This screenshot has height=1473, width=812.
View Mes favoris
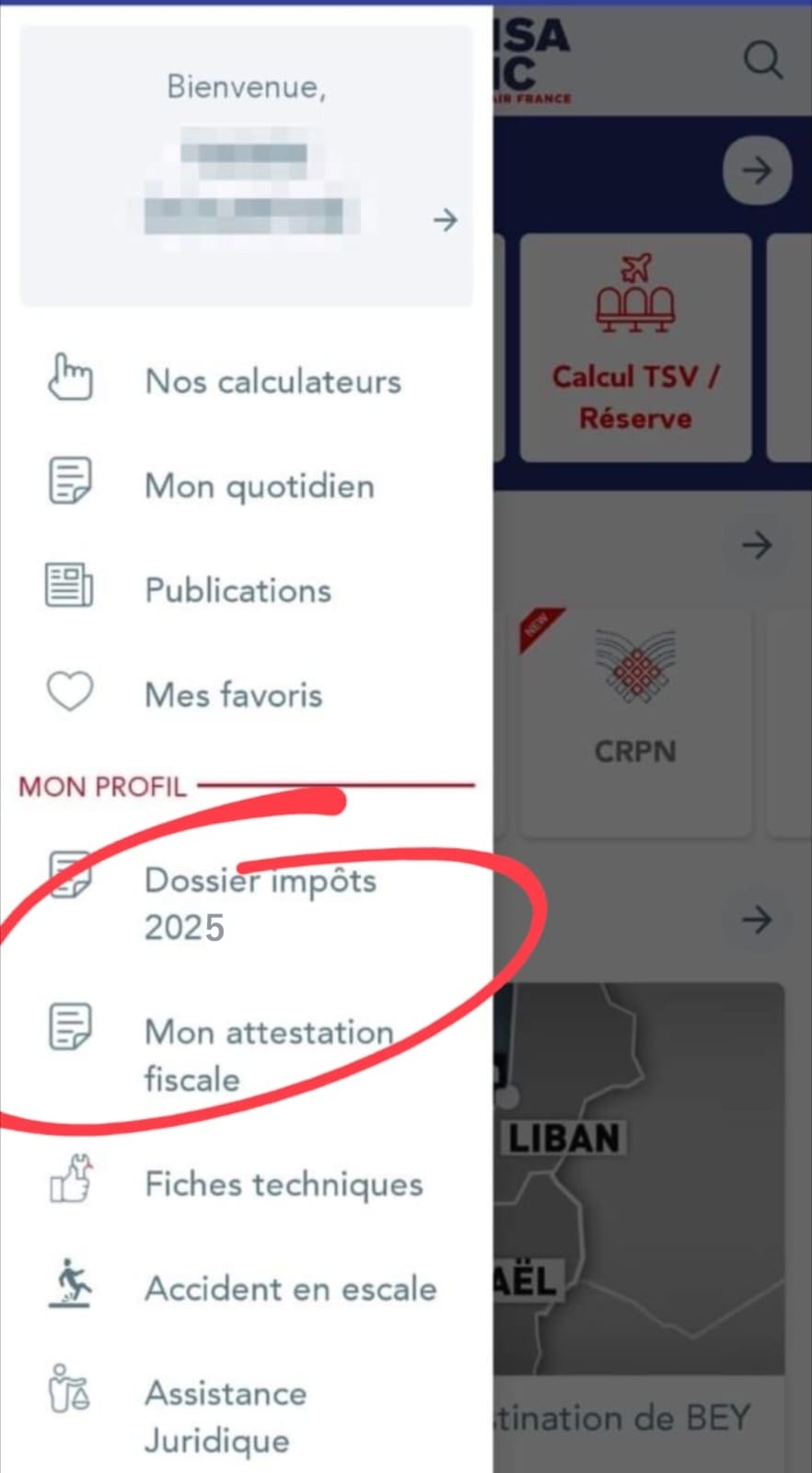[x=247, y=693]
